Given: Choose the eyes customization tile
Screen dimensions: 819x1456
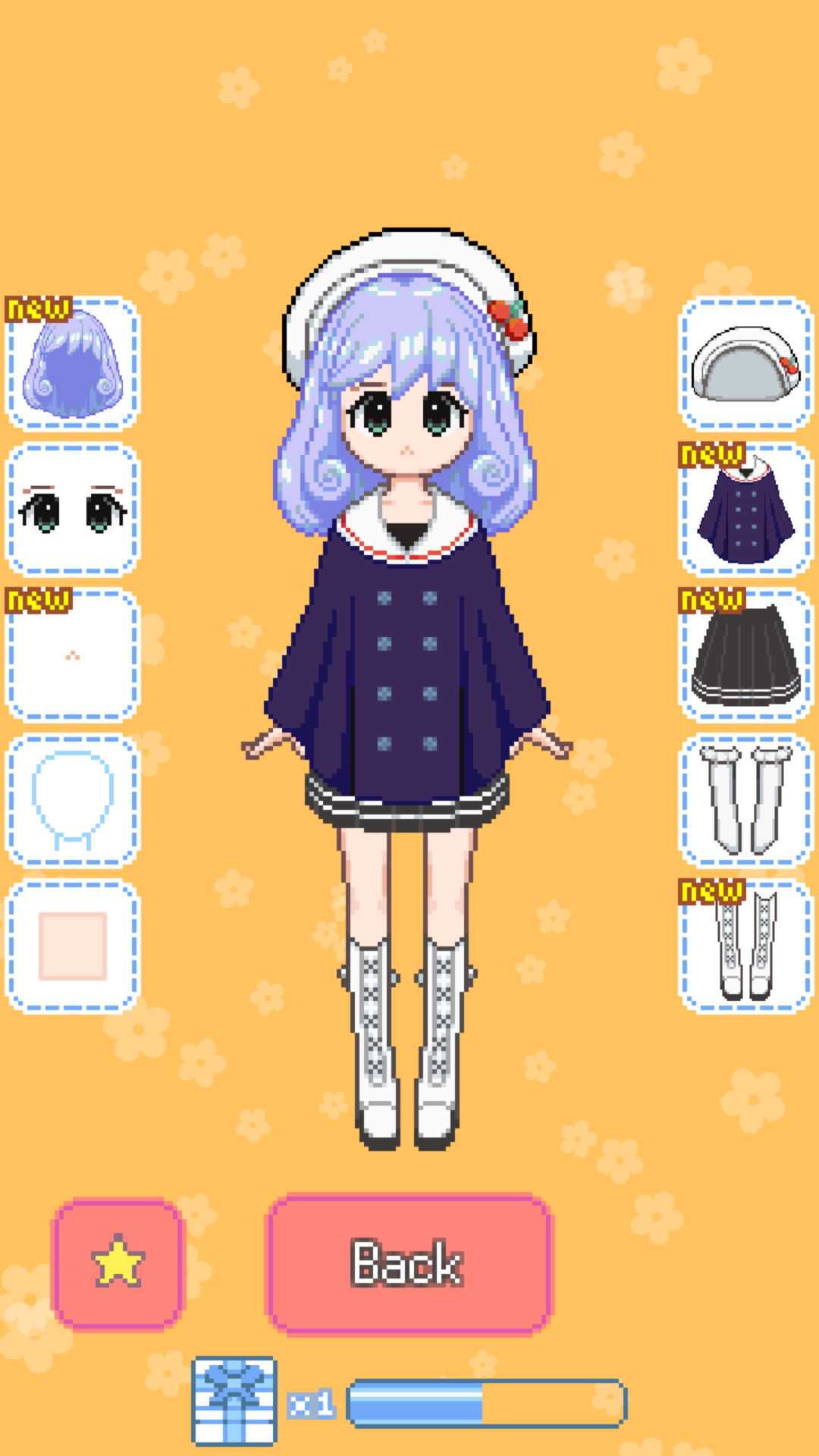Looking at the screenshot, I should [72, 510].
